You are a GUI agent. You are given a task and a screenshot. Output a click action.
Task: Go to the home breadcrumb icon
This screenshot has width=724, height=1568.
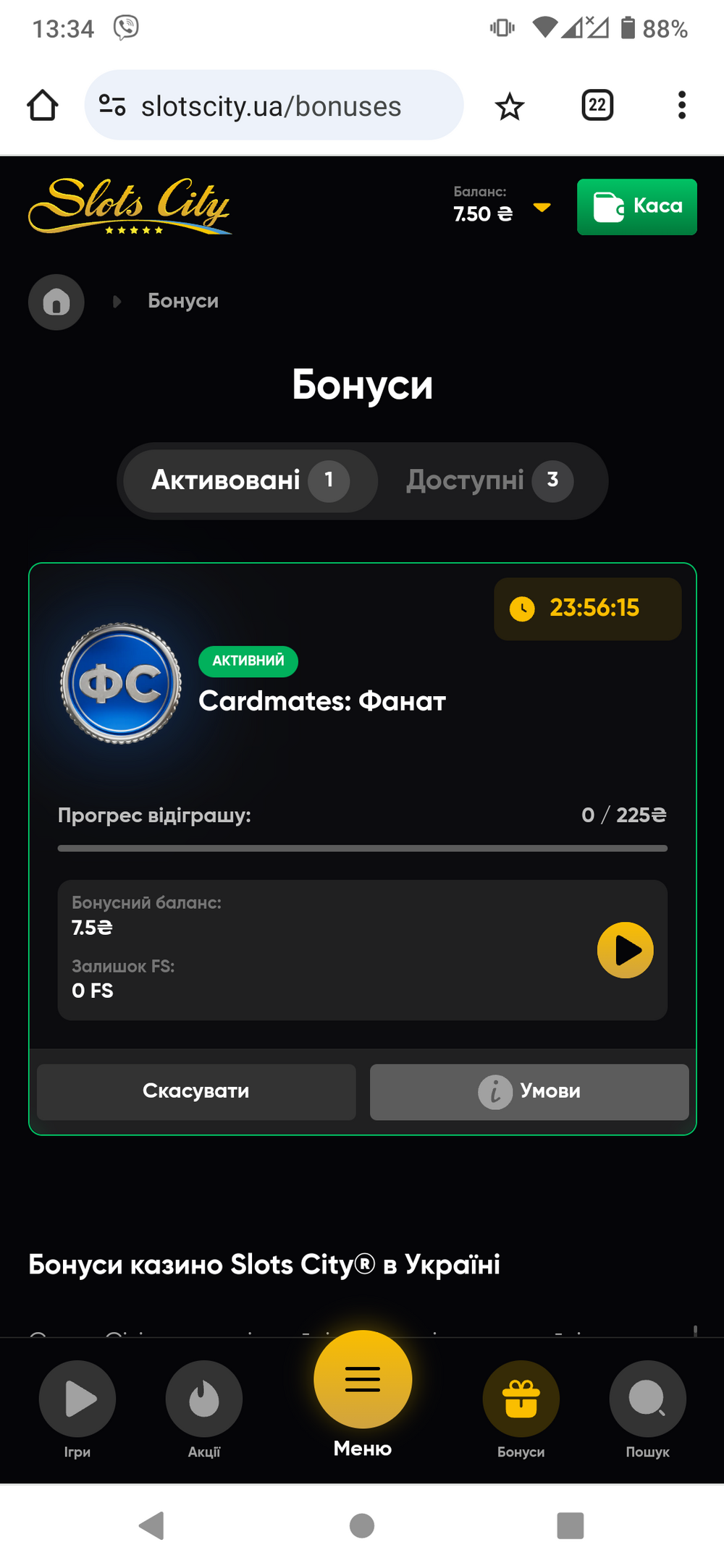click(56, 302)
